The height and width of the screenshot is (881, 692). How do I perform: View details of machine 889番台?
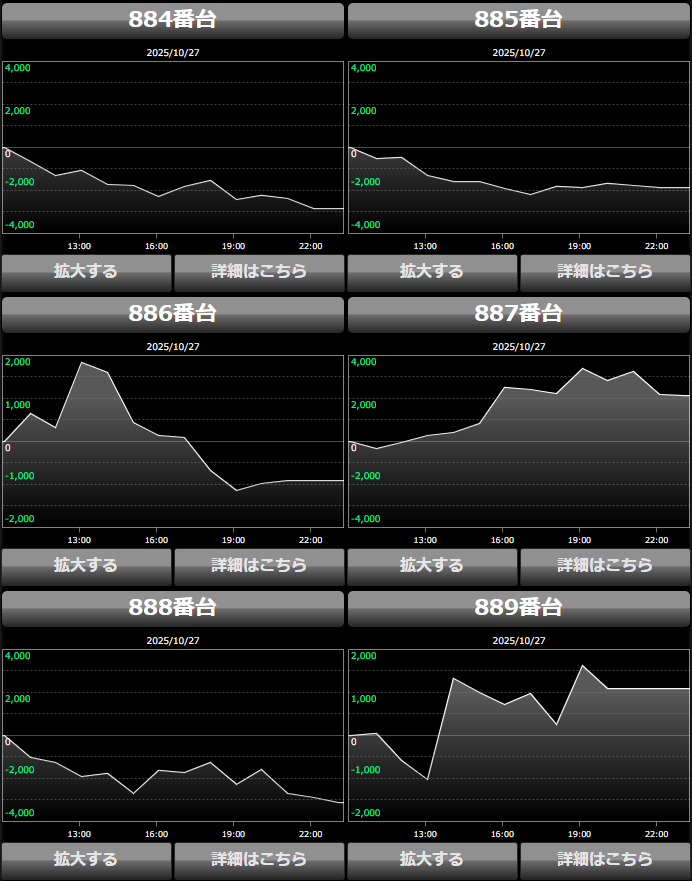605,860
